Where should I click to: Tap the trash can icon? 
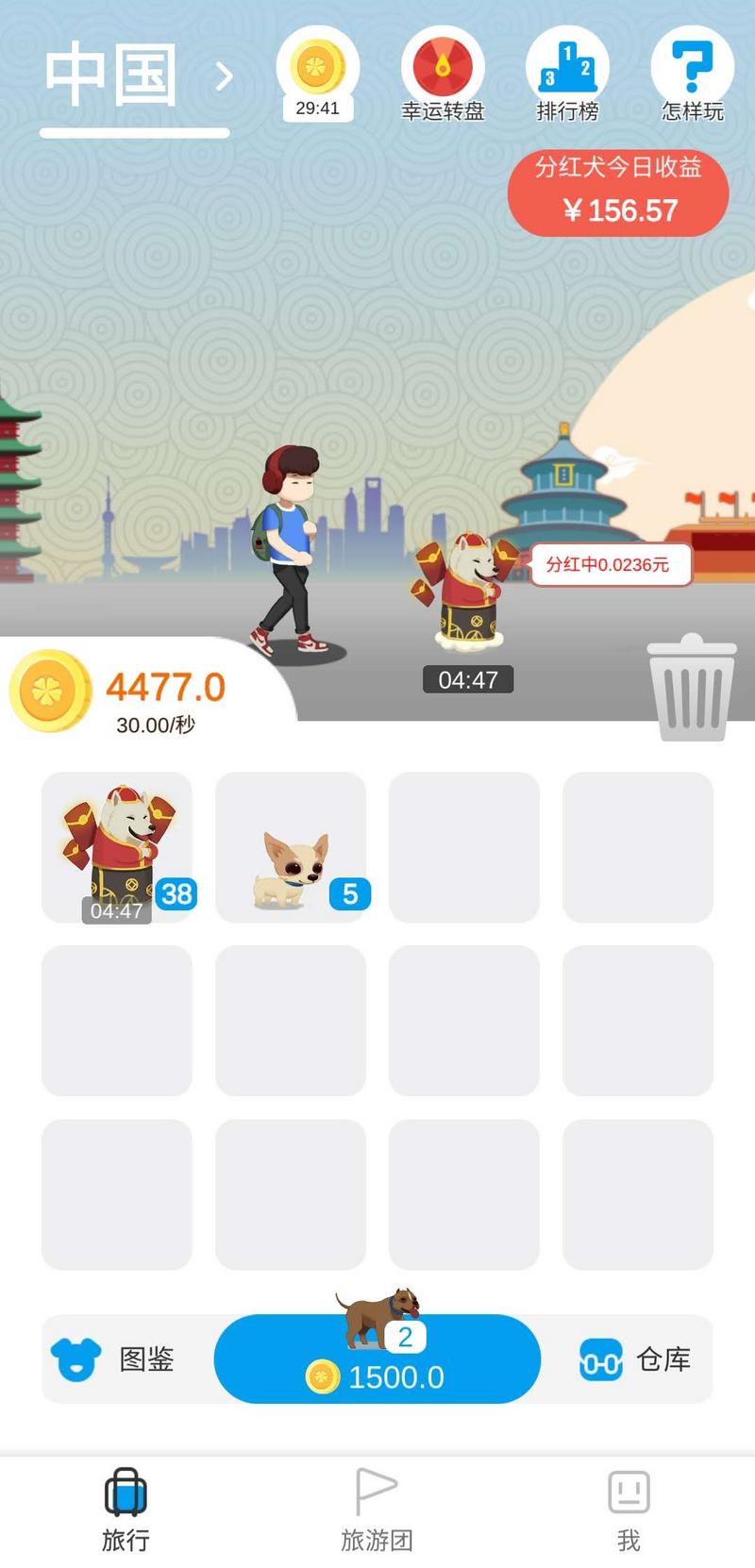(x=692, y=689)
